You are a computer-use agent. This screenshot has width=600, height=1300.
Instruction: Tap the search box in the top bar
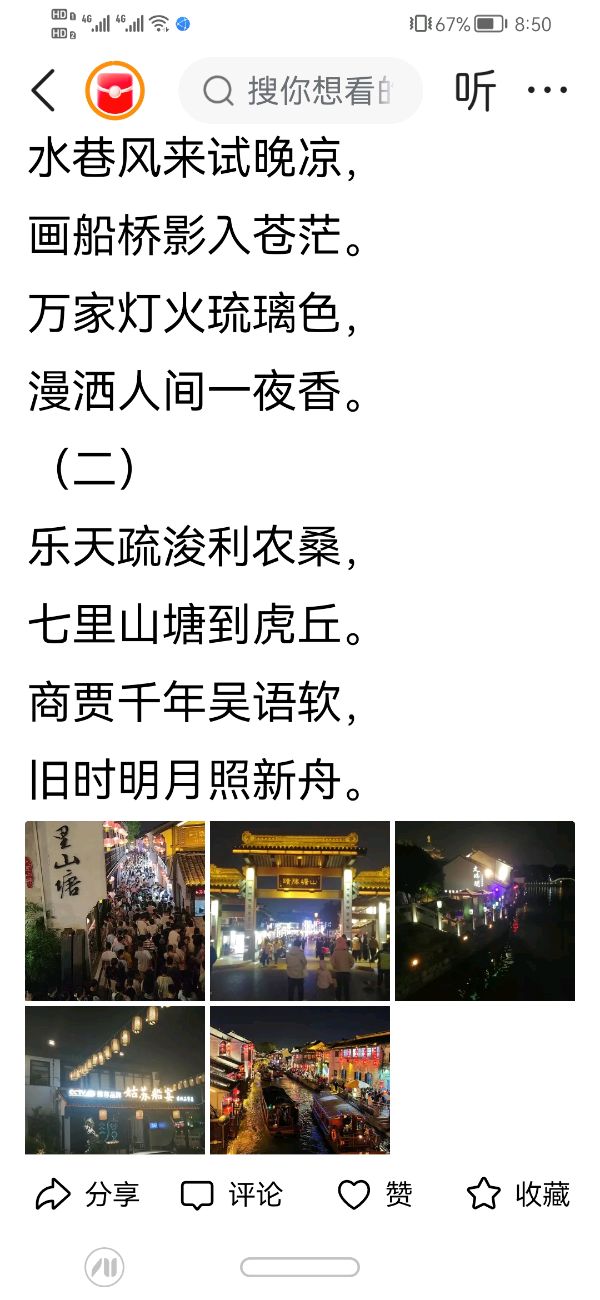[300, 91]
